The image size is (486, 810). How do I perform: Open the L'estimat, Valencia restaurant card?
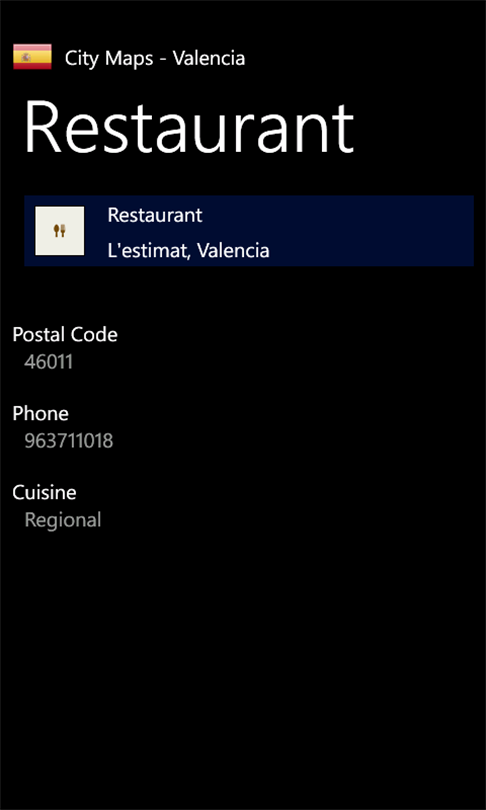pos(248,231)
